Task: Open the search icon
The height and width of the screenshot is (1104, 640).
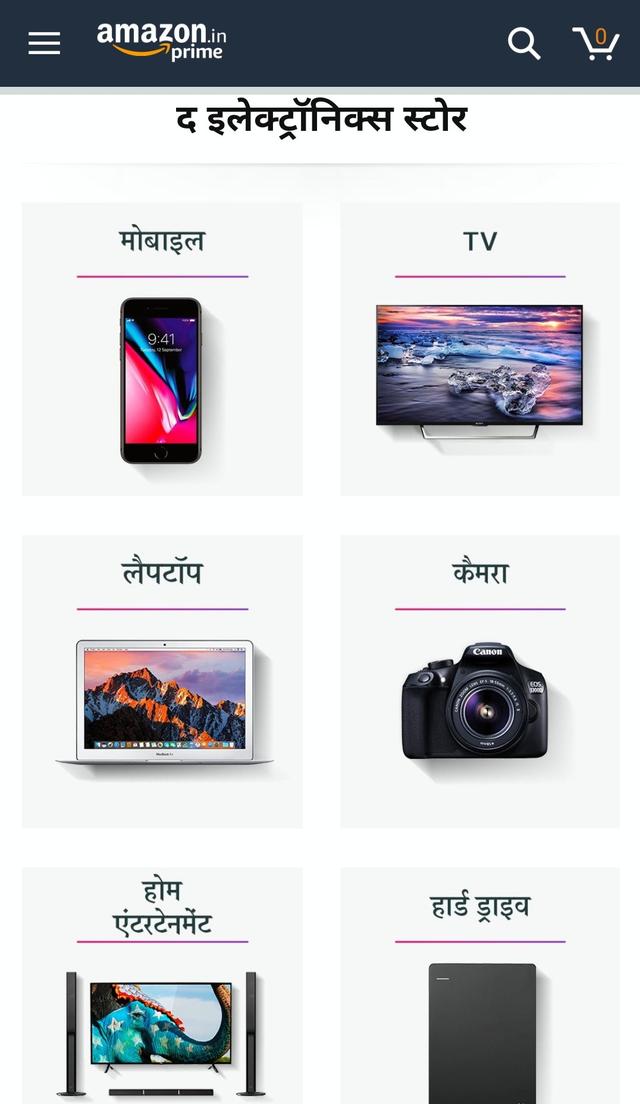Action: click(x=523, y=43)
